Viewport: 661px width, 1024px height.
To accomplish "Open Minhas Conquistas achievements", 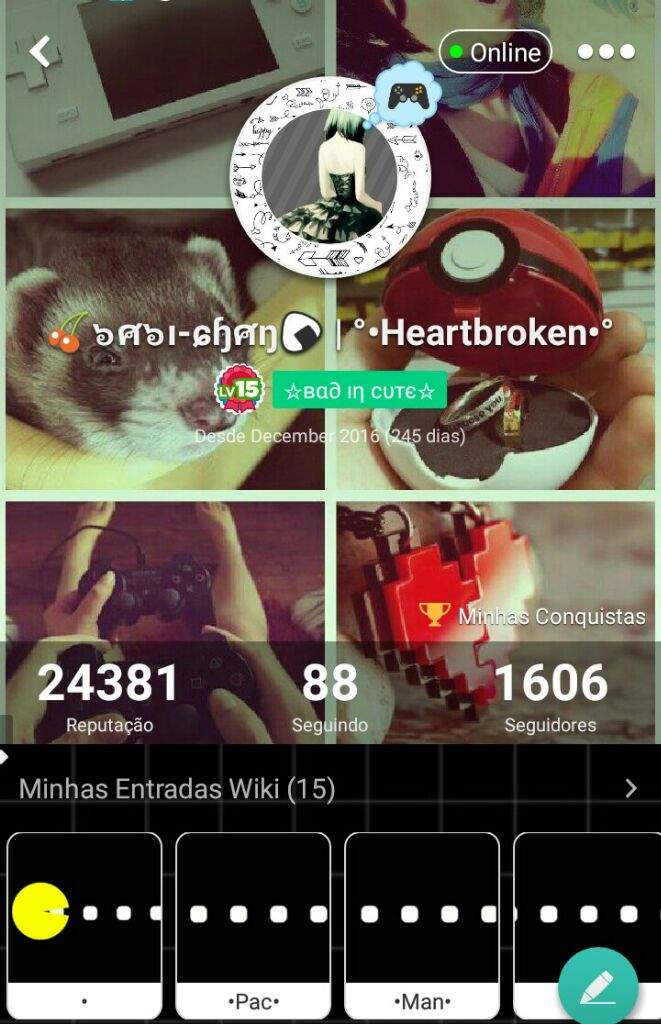I will click(x=531, y=616).
